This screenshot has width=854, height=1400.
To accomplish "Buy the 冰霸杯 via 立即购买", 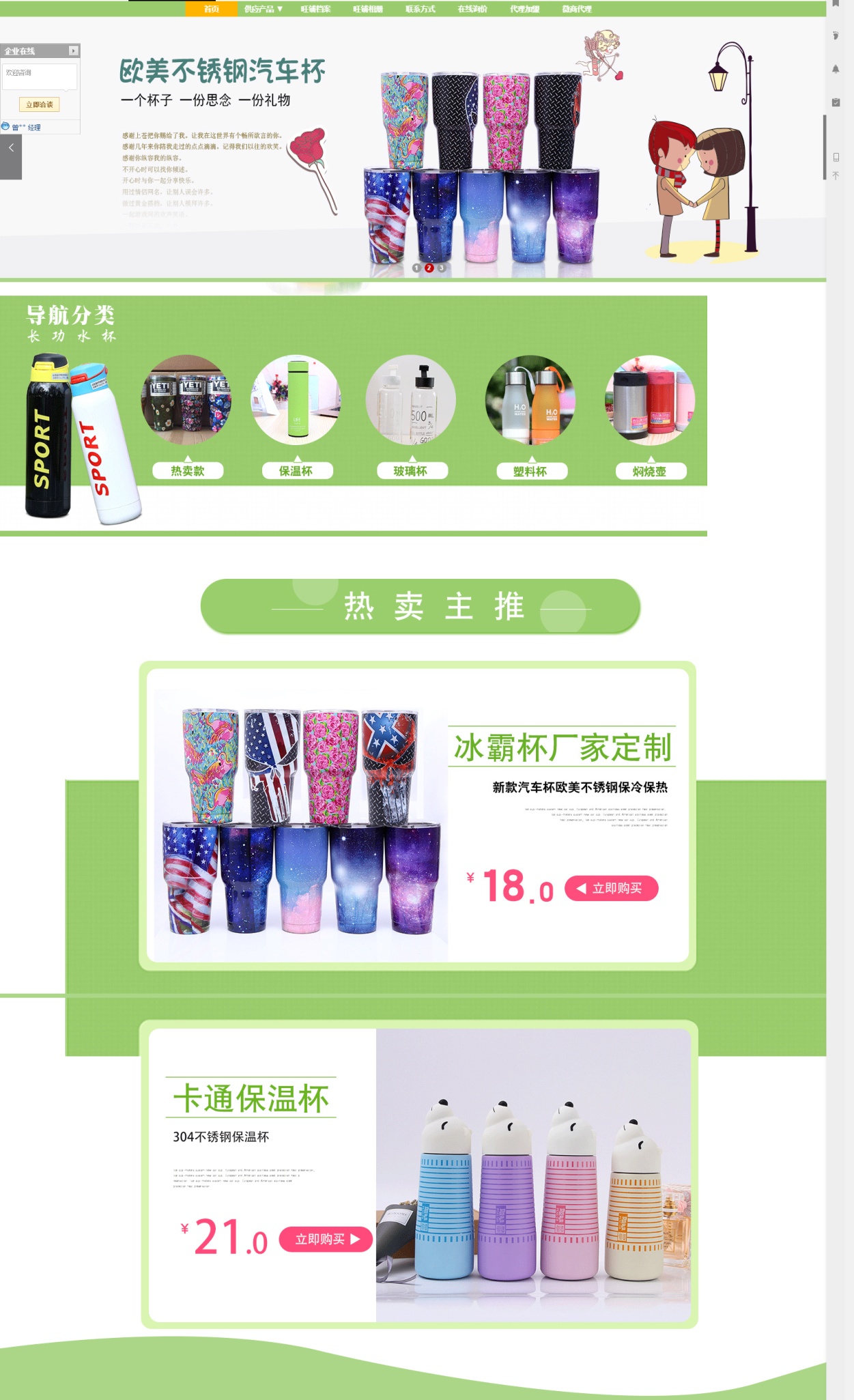I will pyautogui.click(x=612, y=888).
